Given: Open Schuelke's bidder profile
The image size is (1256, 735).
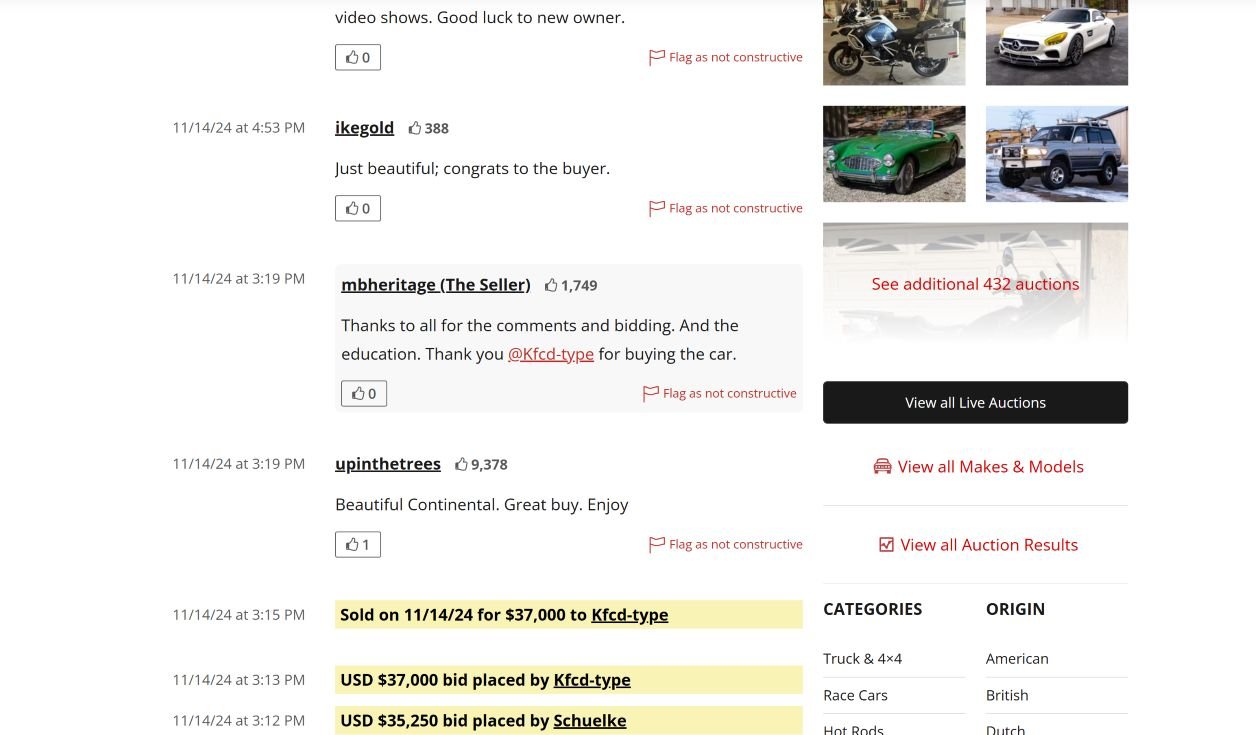Looking at the screenshot, I should pyautogui.click(x=589, y=721).
